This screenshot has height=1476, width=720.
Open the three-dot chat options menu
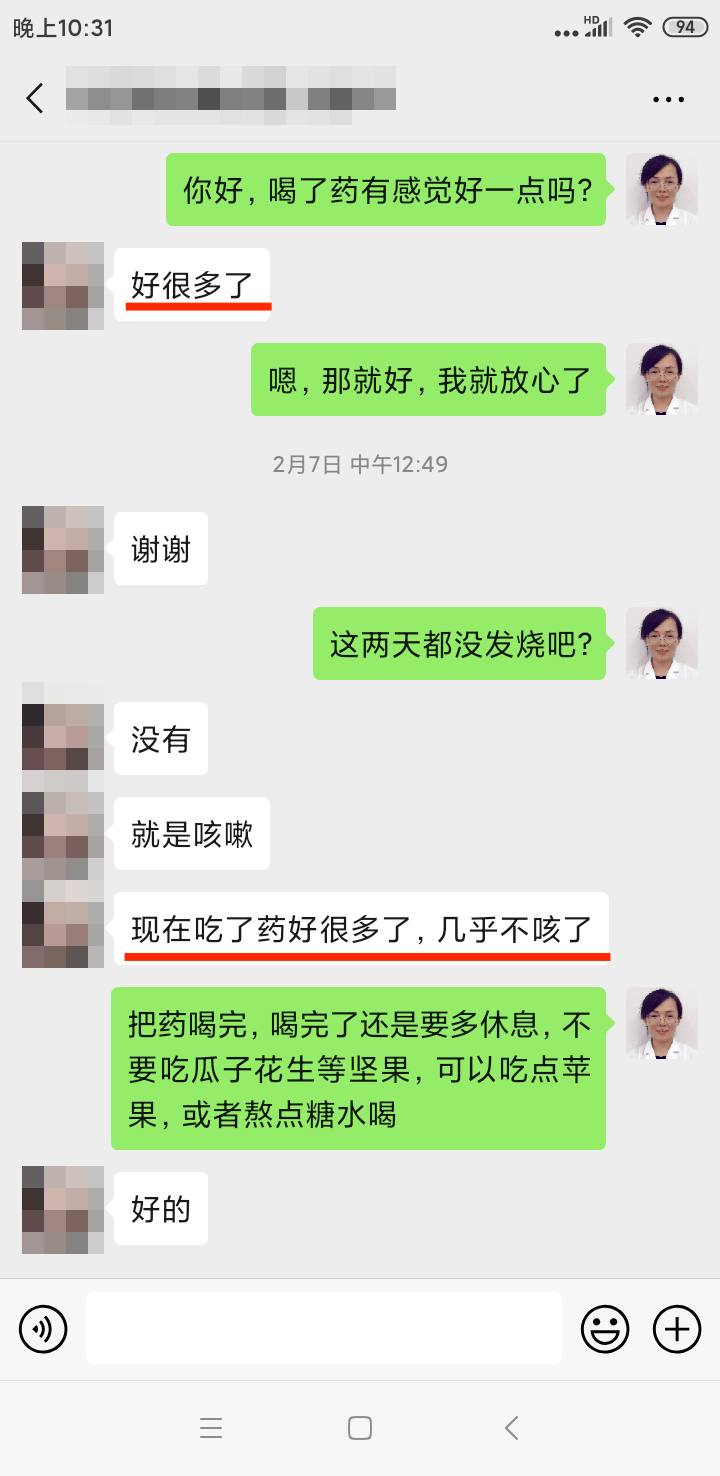coord(668,99)
